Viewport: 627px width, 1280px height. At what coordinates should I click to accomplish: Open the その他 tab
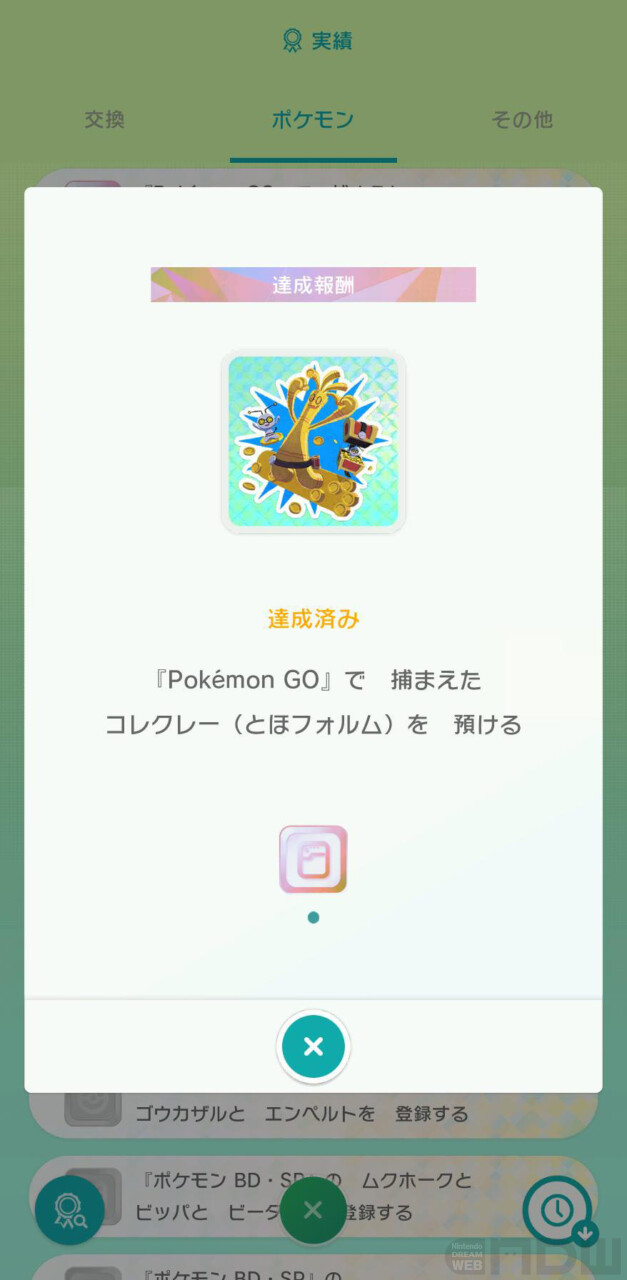522,120
